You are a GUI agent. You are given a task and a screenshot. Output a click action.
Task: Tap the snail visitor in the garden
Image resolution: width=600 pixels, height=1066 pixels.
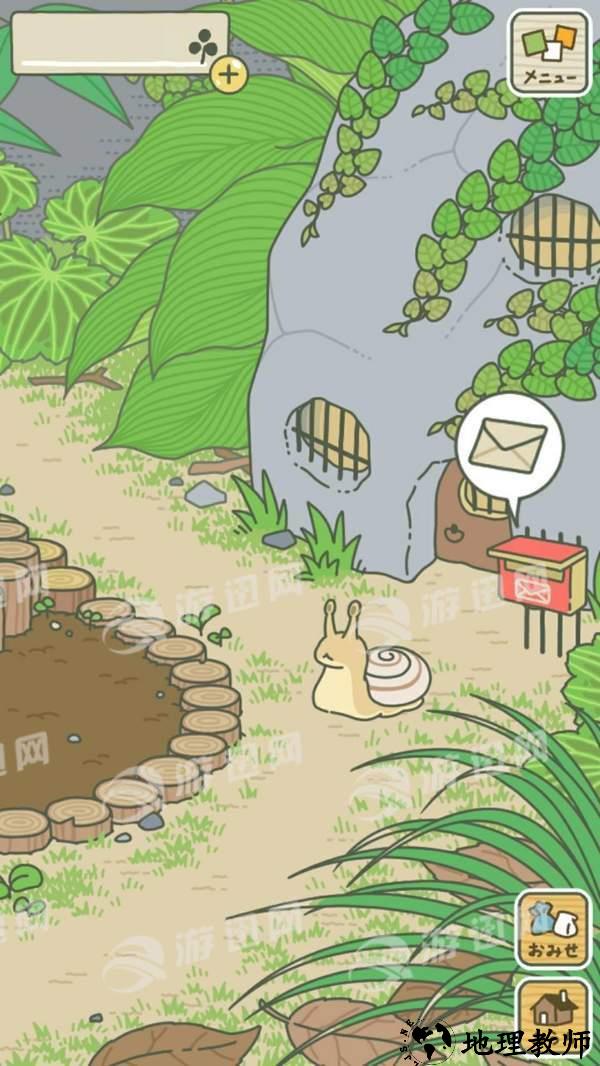point(368,664)
